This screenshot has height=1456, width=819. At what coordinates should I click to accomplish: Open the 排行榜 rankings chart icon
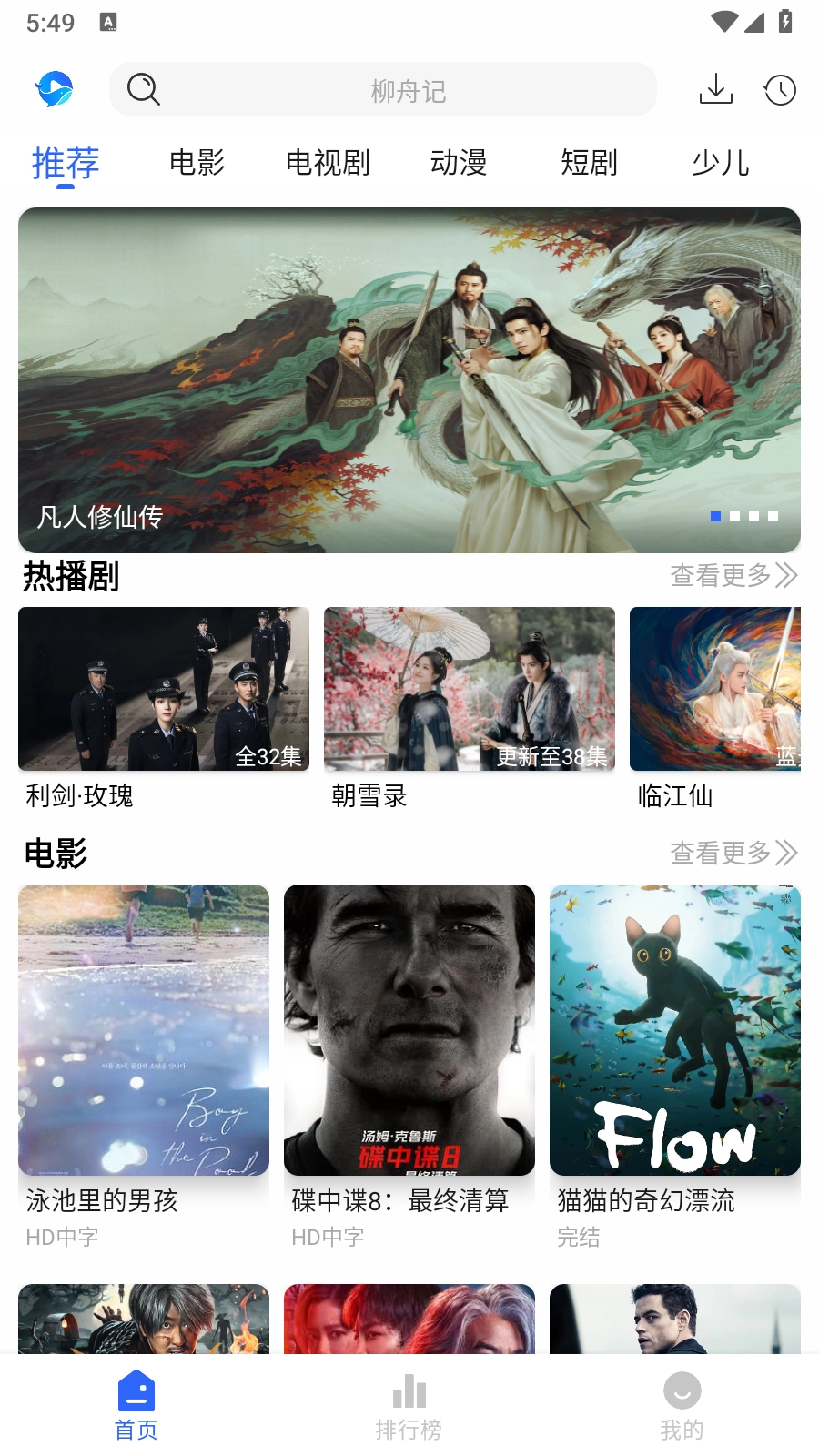click(409, 1390)
